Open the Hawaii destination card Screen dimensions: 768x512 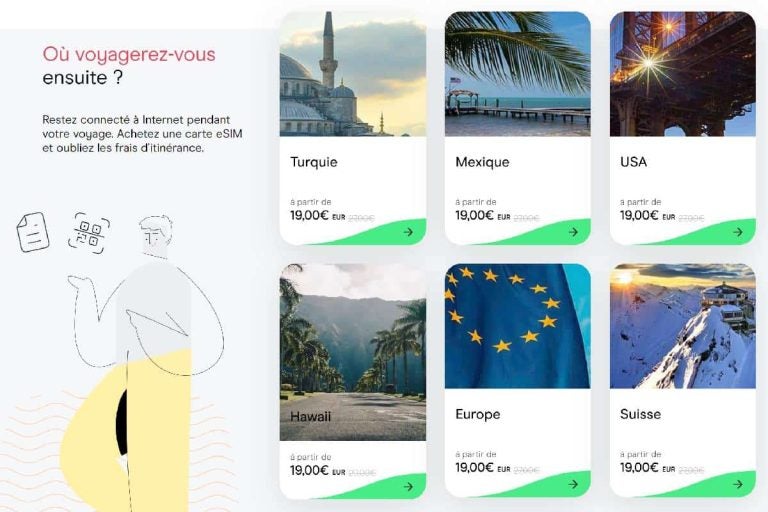point(352,380)
